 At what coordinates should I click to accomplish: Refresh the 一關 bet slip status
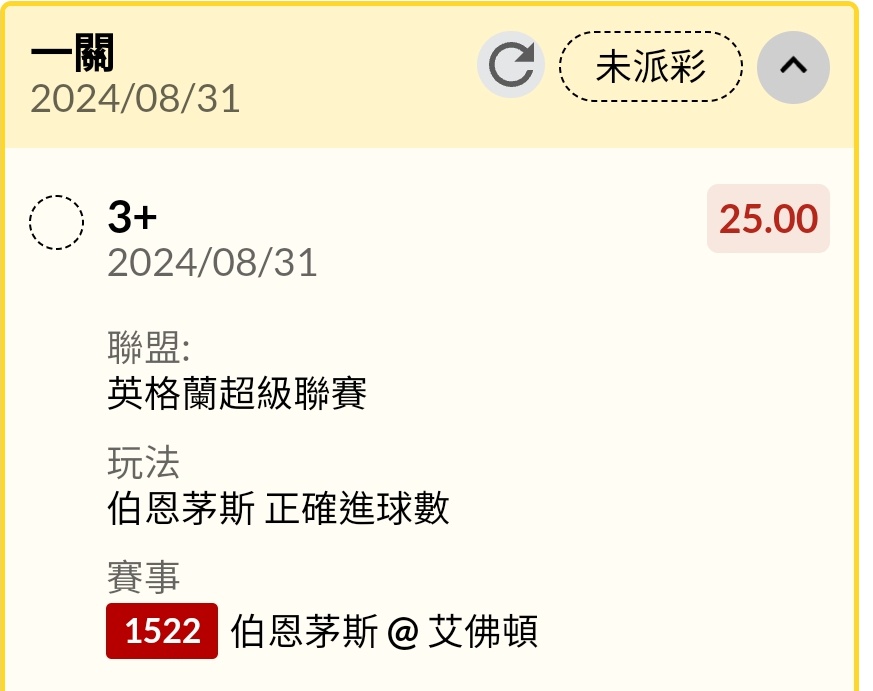point(510,66)
